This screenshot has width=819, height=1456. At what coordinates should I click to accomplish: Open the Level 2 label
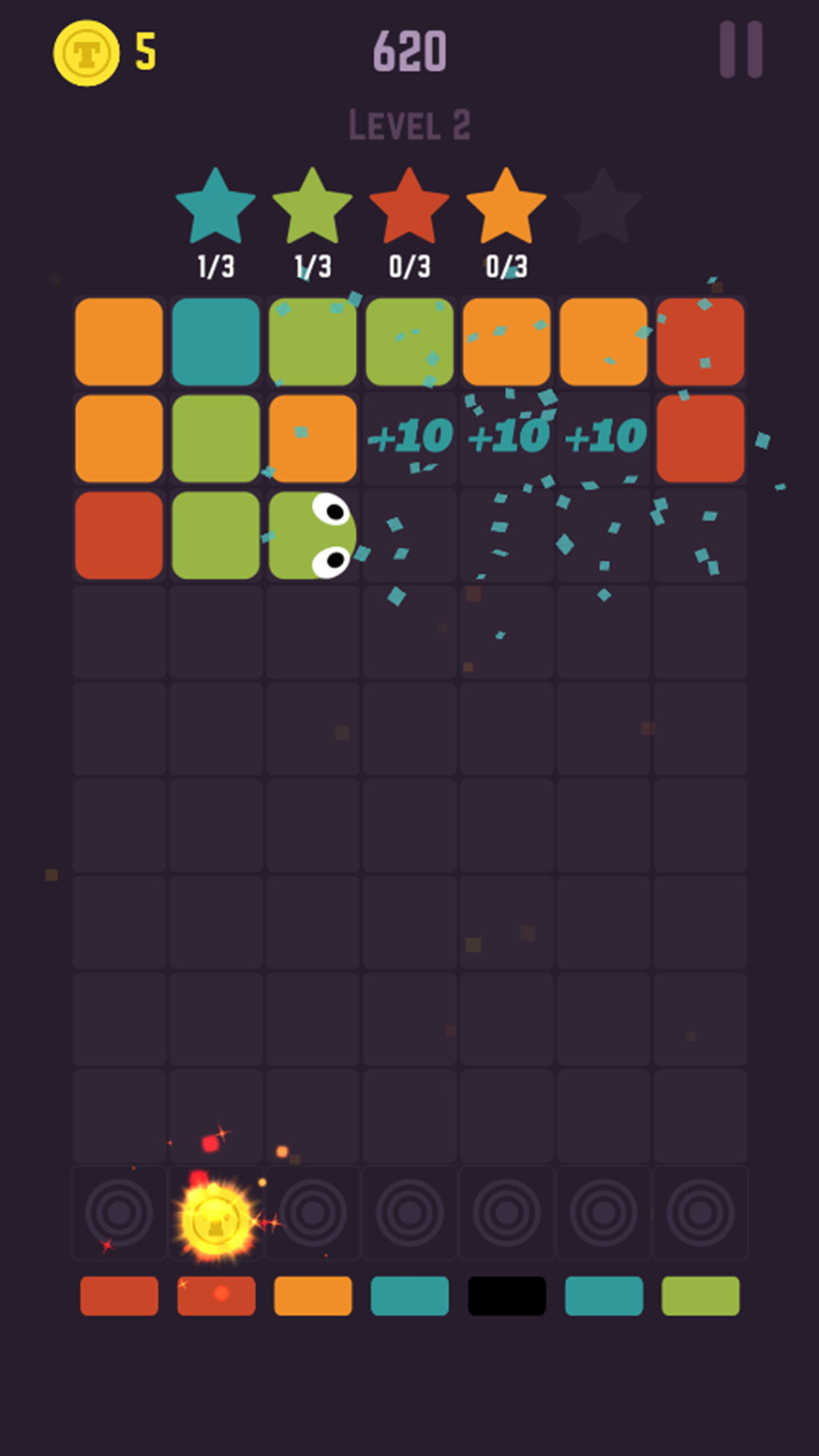(x=409, y=123)
